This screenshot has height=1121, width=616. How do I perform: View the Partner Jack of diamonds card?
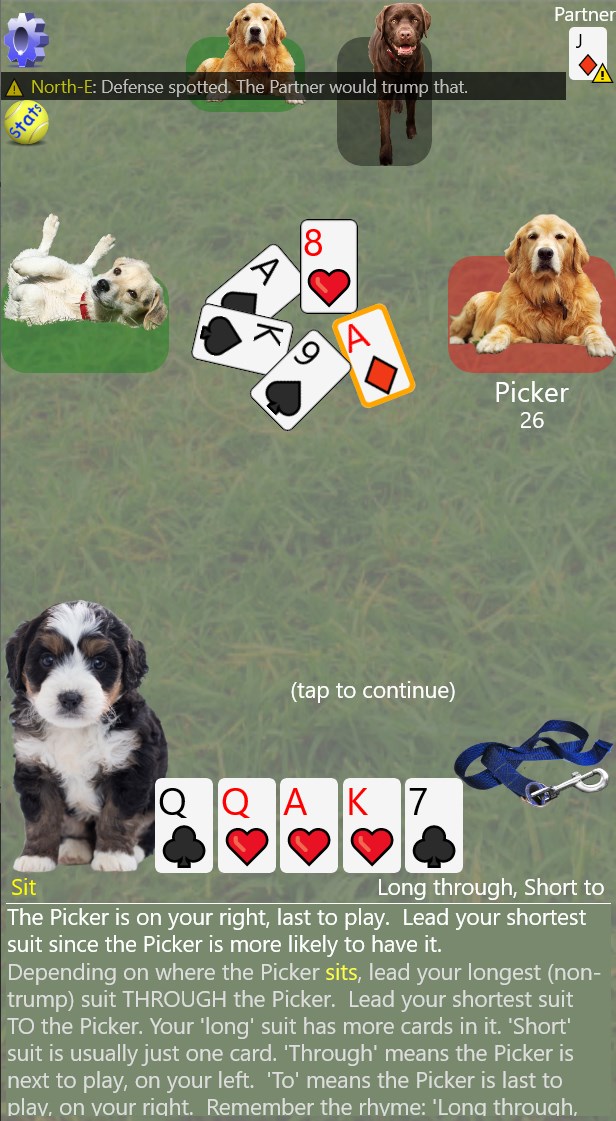[x=587, y=54]
